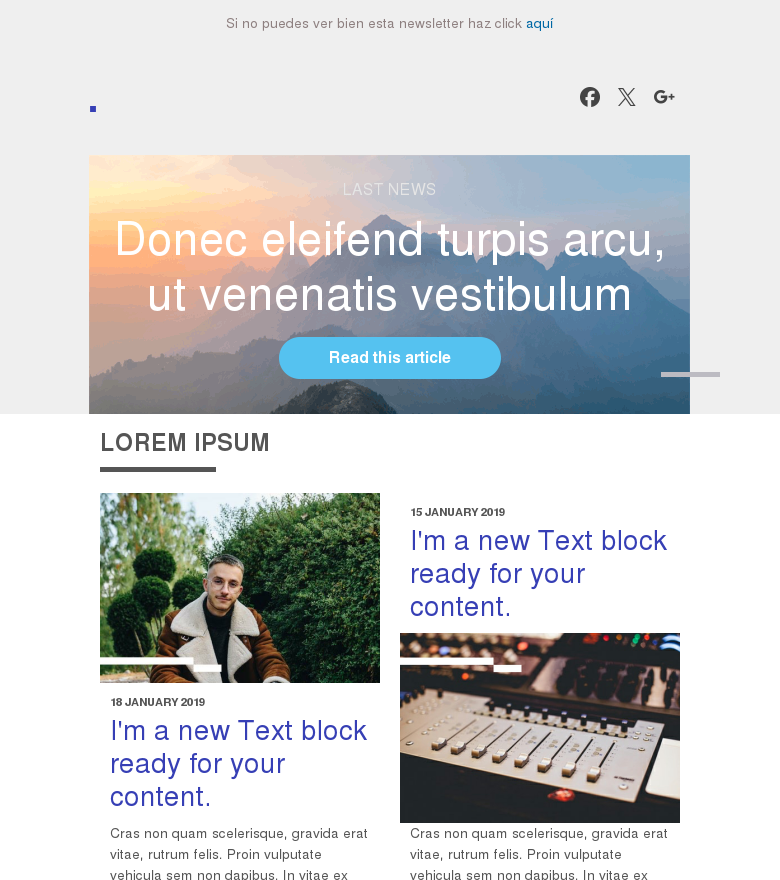This screenshot has height=880, width=780.
Task: Open the 'aquí' link to view newsletter
Action: point(539,23)
